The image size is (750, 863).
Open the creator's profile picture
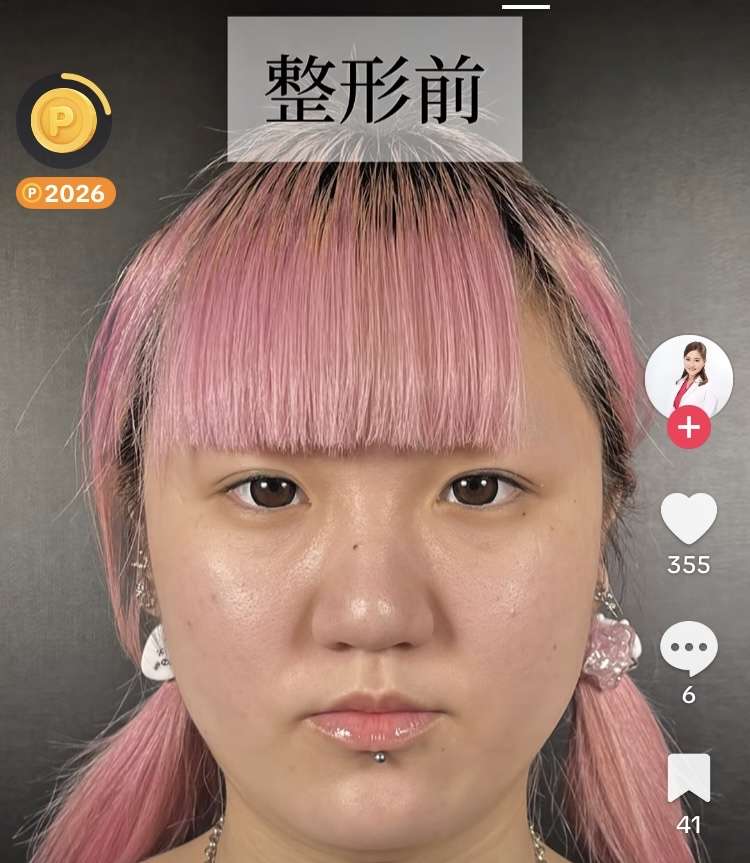click(688, 377)
